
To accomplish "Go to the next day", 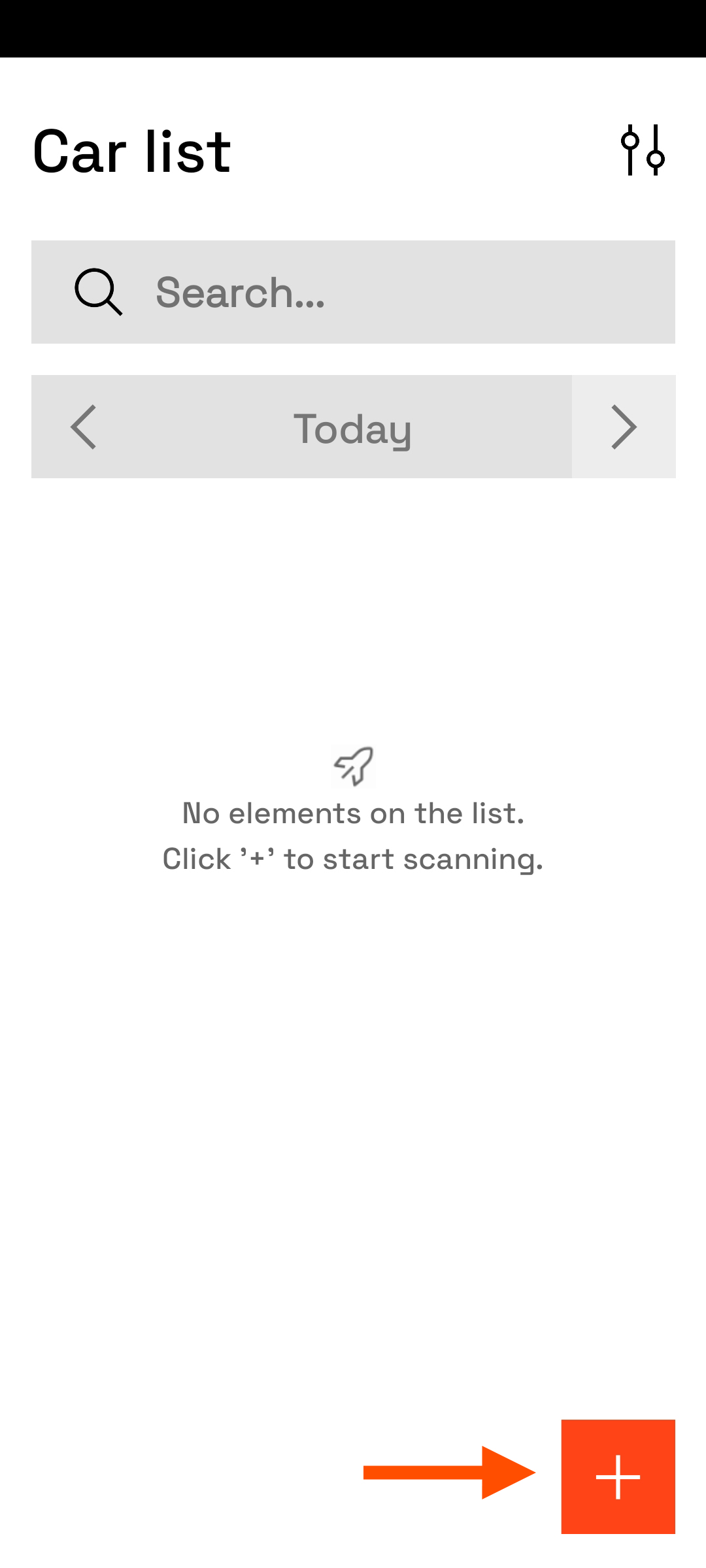I will point(624,427).
